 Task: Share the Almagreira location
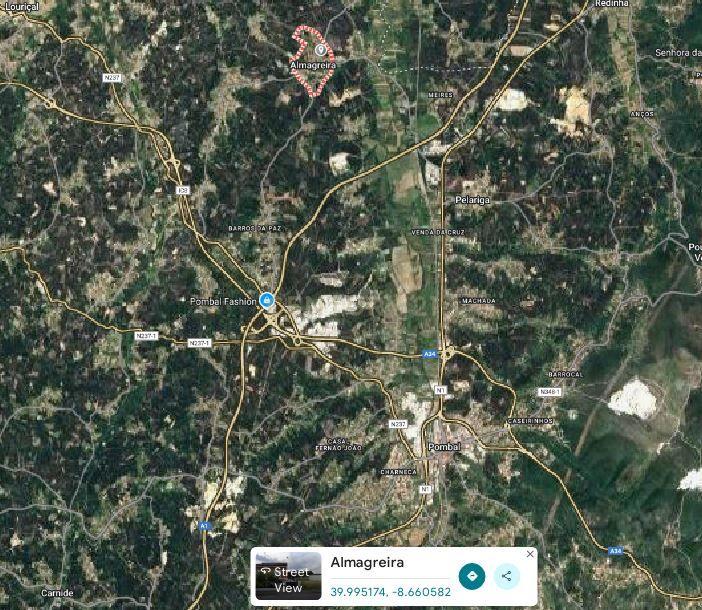point(507,576)
